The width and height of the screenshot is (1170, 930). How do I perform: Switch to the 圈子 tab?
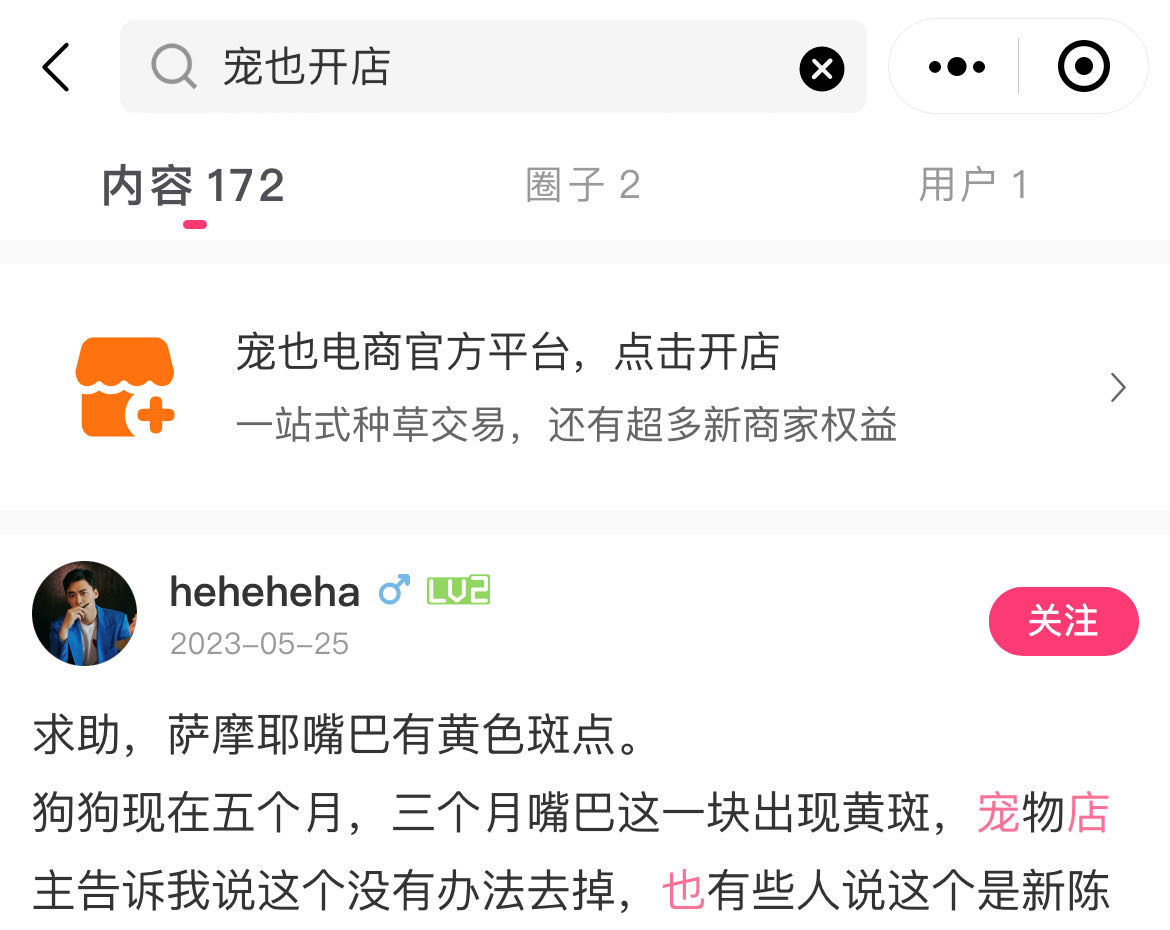[582, 185]
